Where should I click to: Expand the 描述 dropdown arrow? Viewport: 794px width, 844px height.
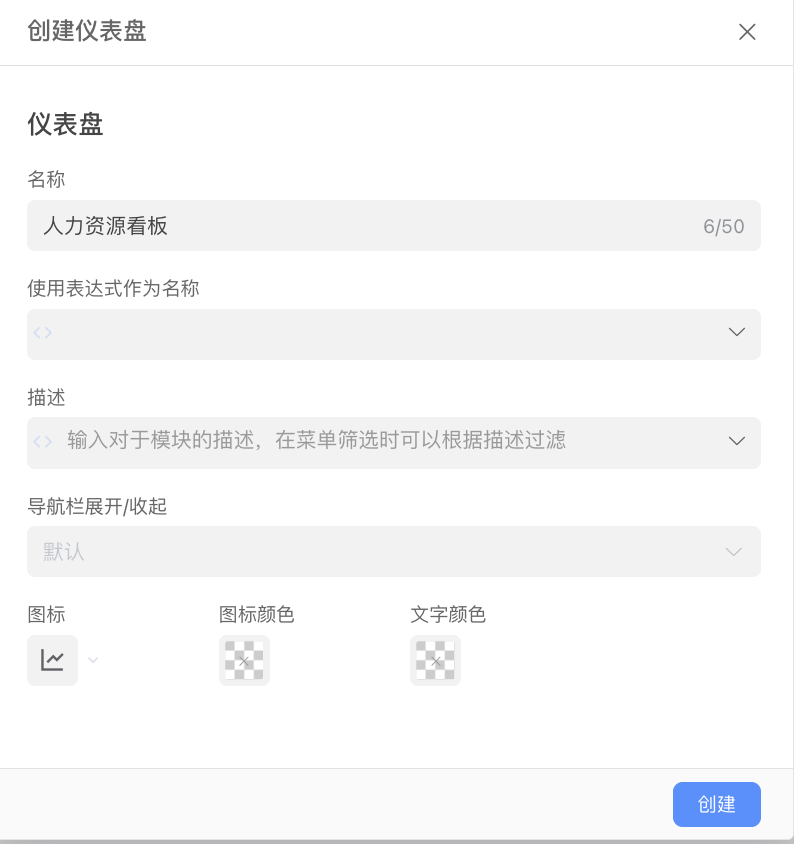(x=738, y=441)
